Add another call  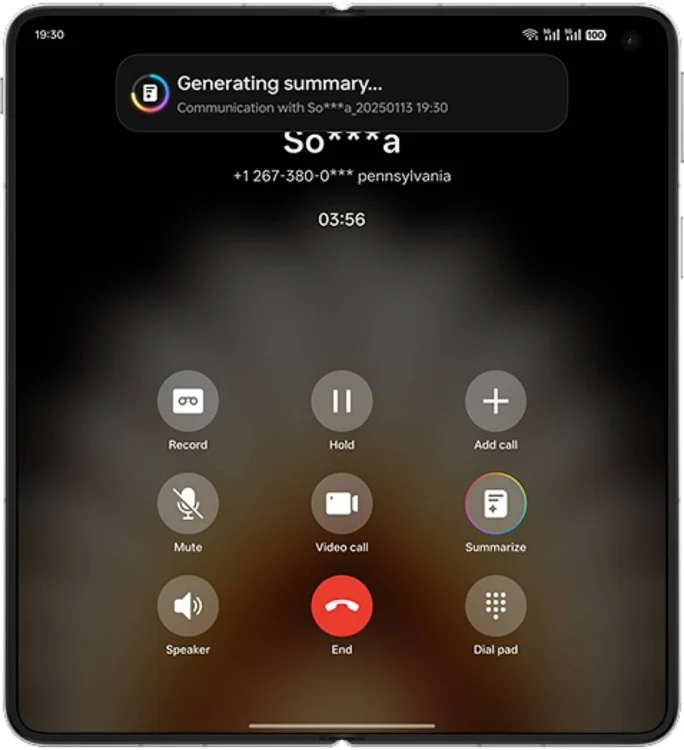coord(496,402)
